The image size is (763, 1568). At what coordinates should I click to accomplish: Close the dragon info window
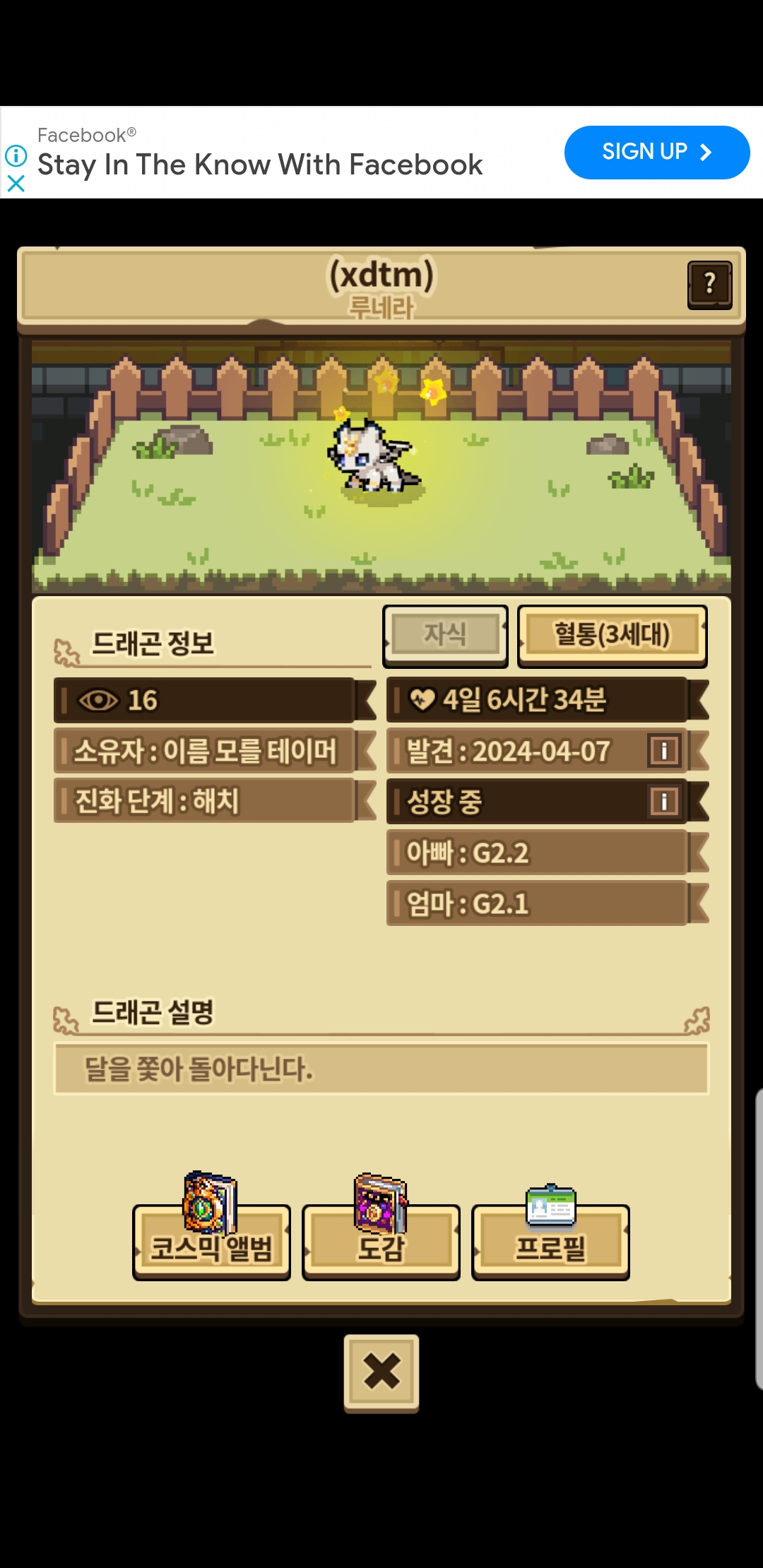pyautogui.click(x=381, y=1372)
